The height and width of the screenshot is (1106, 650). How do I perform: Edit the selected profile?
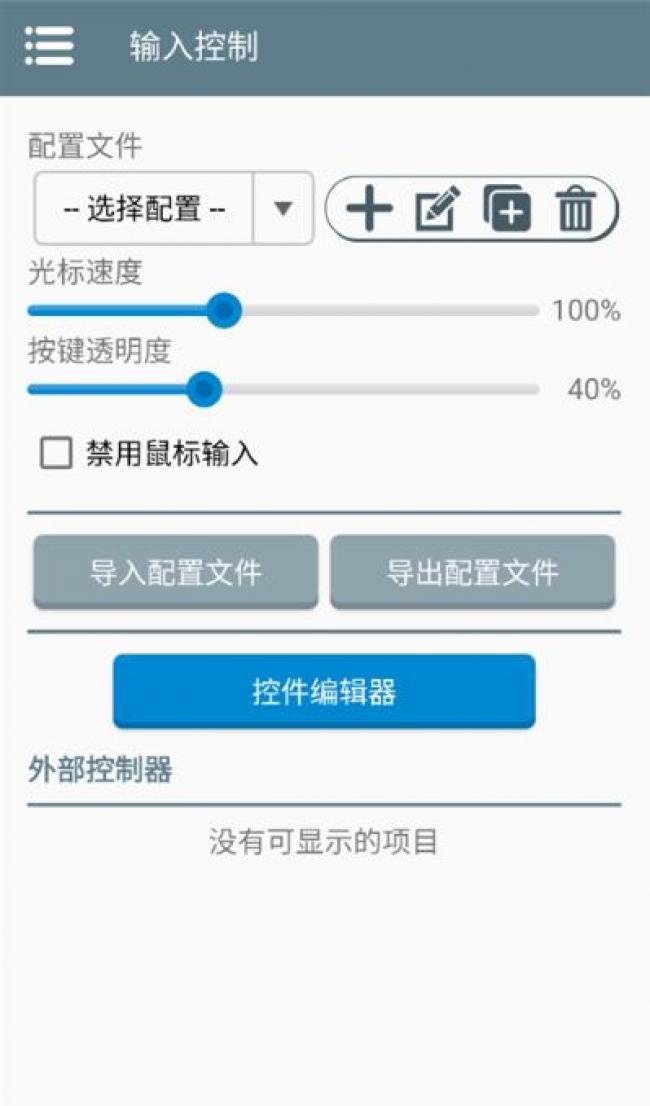pos(436,209)
